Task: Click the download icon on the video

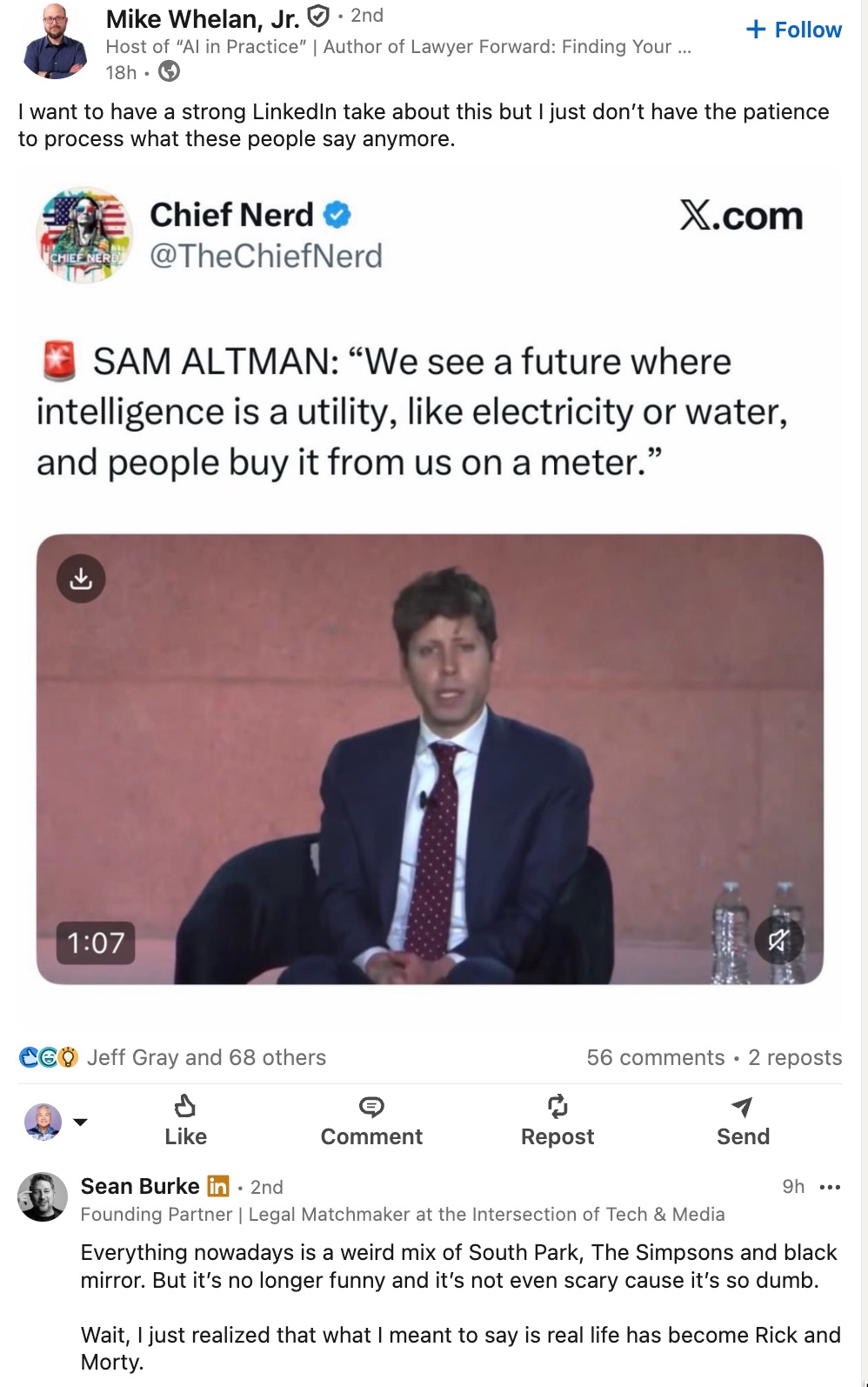Action: click(81, 579)
